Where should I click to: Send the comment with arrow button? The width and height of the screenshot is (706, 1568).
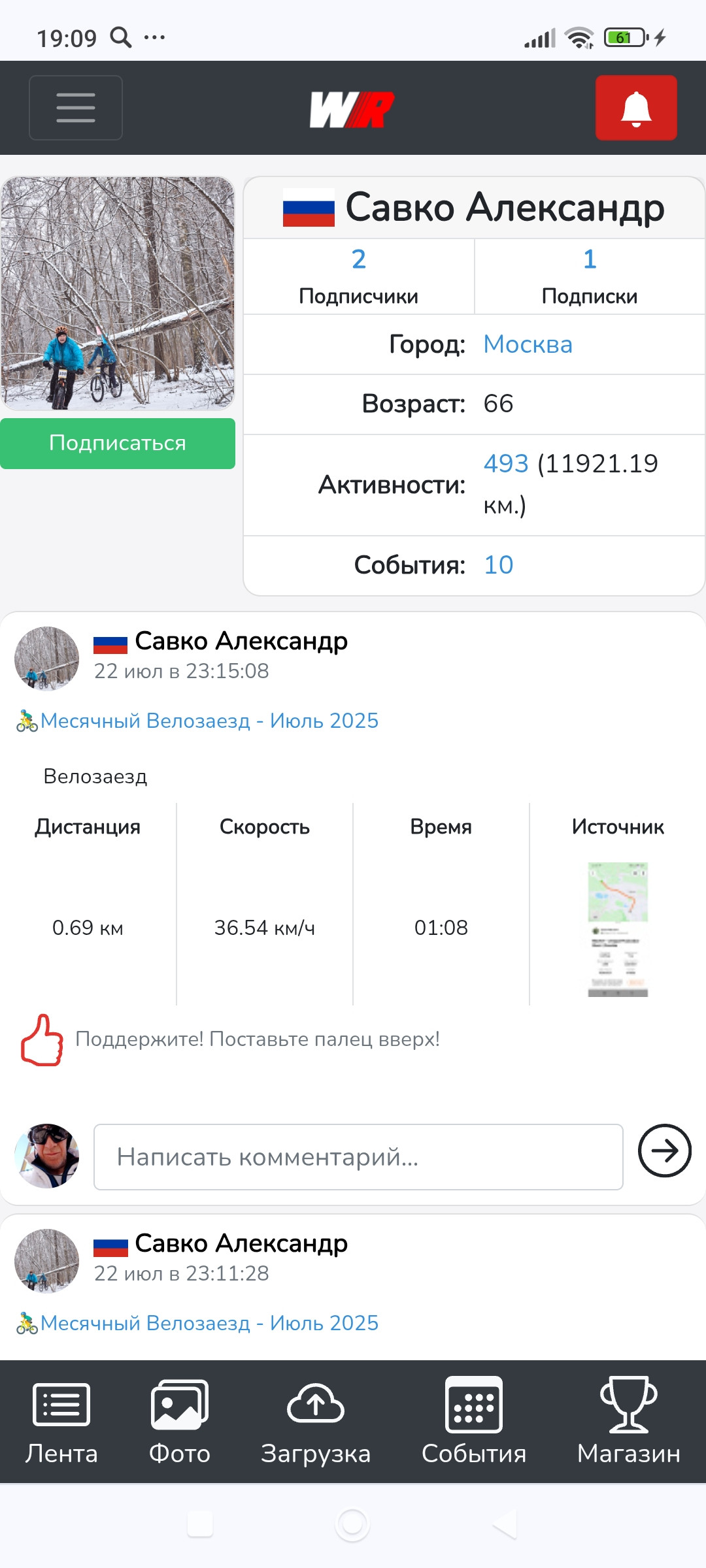(x=665, y=1151)
